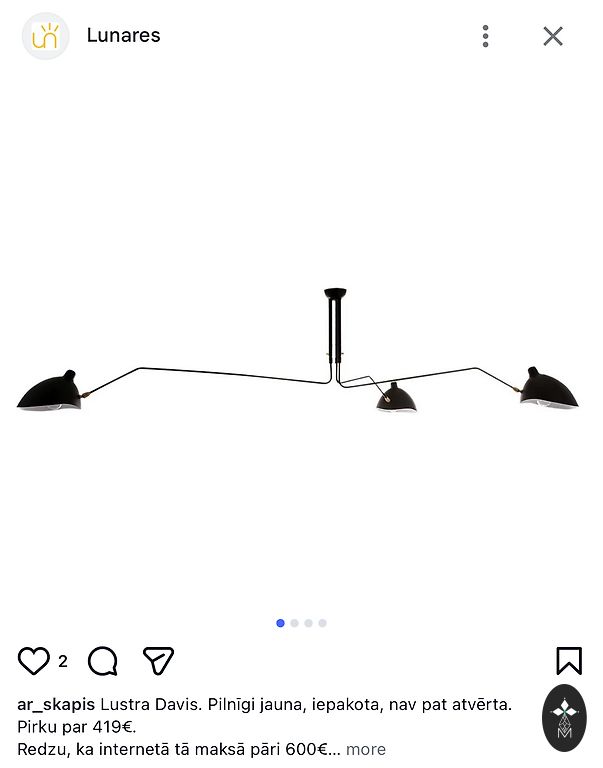The height and width of the screenshot is (768, 603).
Task: Bookmark the Lustra Davis post
Action: 568,661
